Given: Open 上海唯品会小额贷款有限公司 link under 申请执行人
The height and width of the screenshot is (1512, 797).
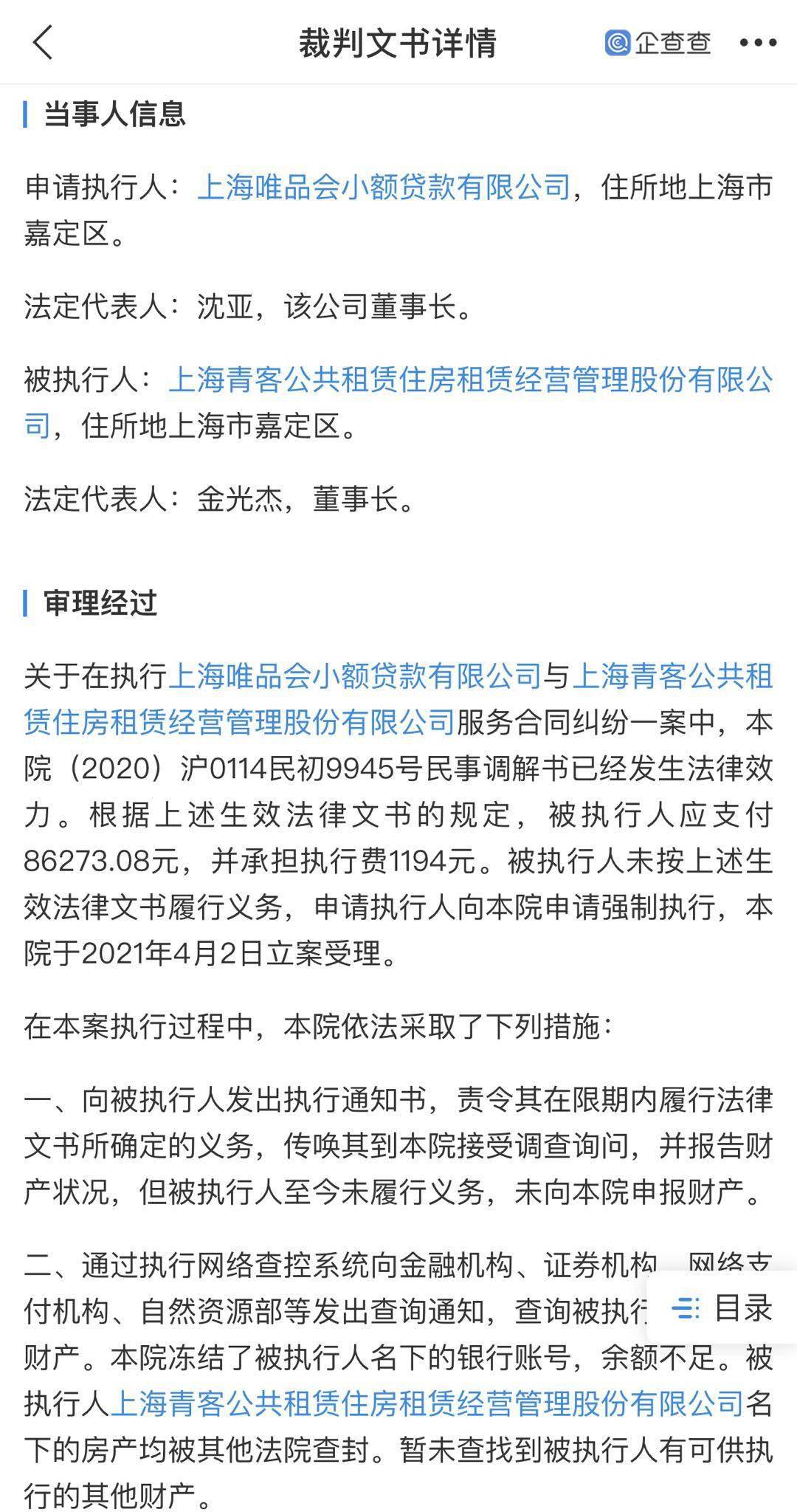Looking at the screenshot, I should (x=384, y=187).
